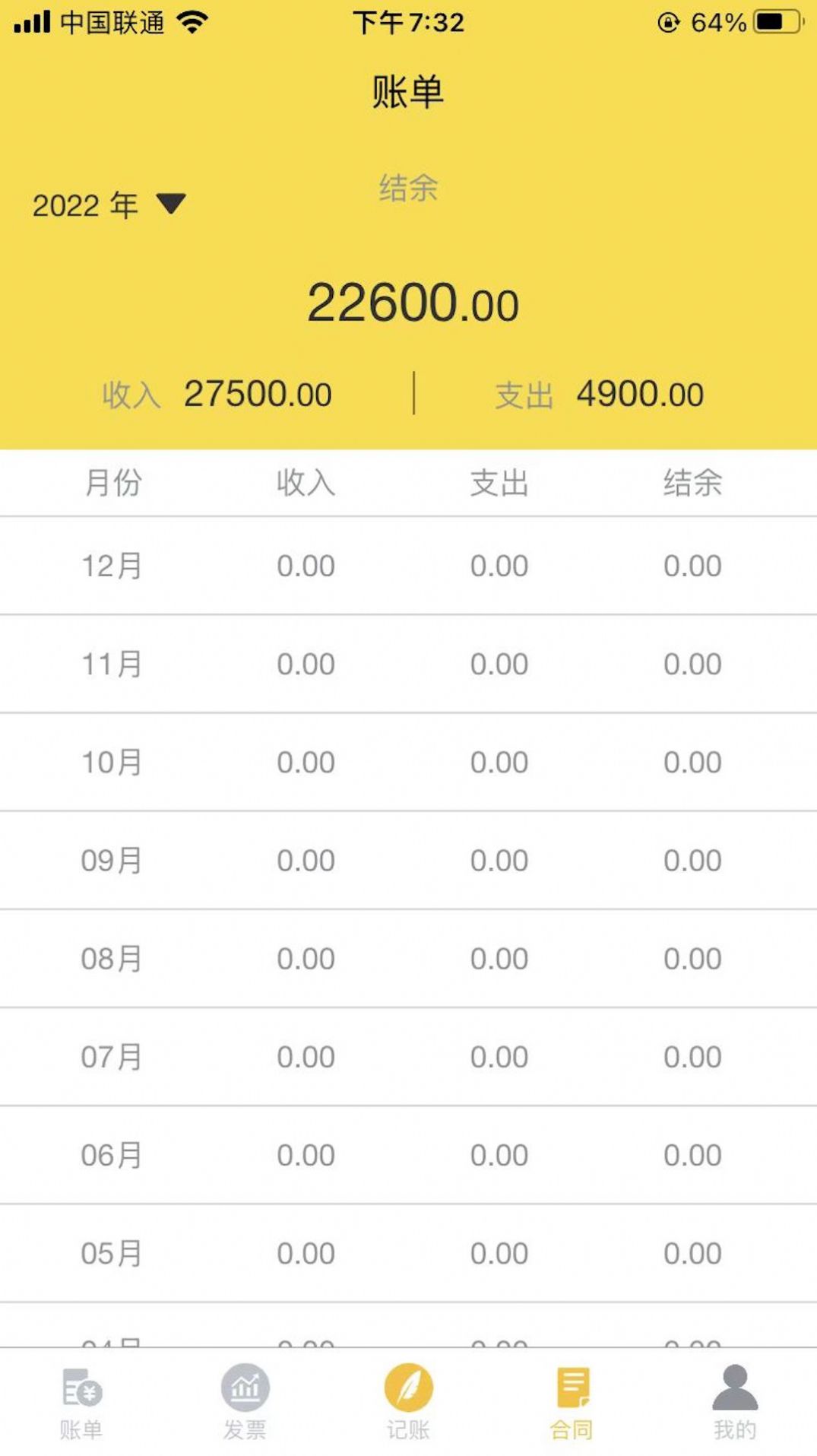The image size is (817, 1456).
Task: Click the 支出 expense column header
Action: pos(499,483)
